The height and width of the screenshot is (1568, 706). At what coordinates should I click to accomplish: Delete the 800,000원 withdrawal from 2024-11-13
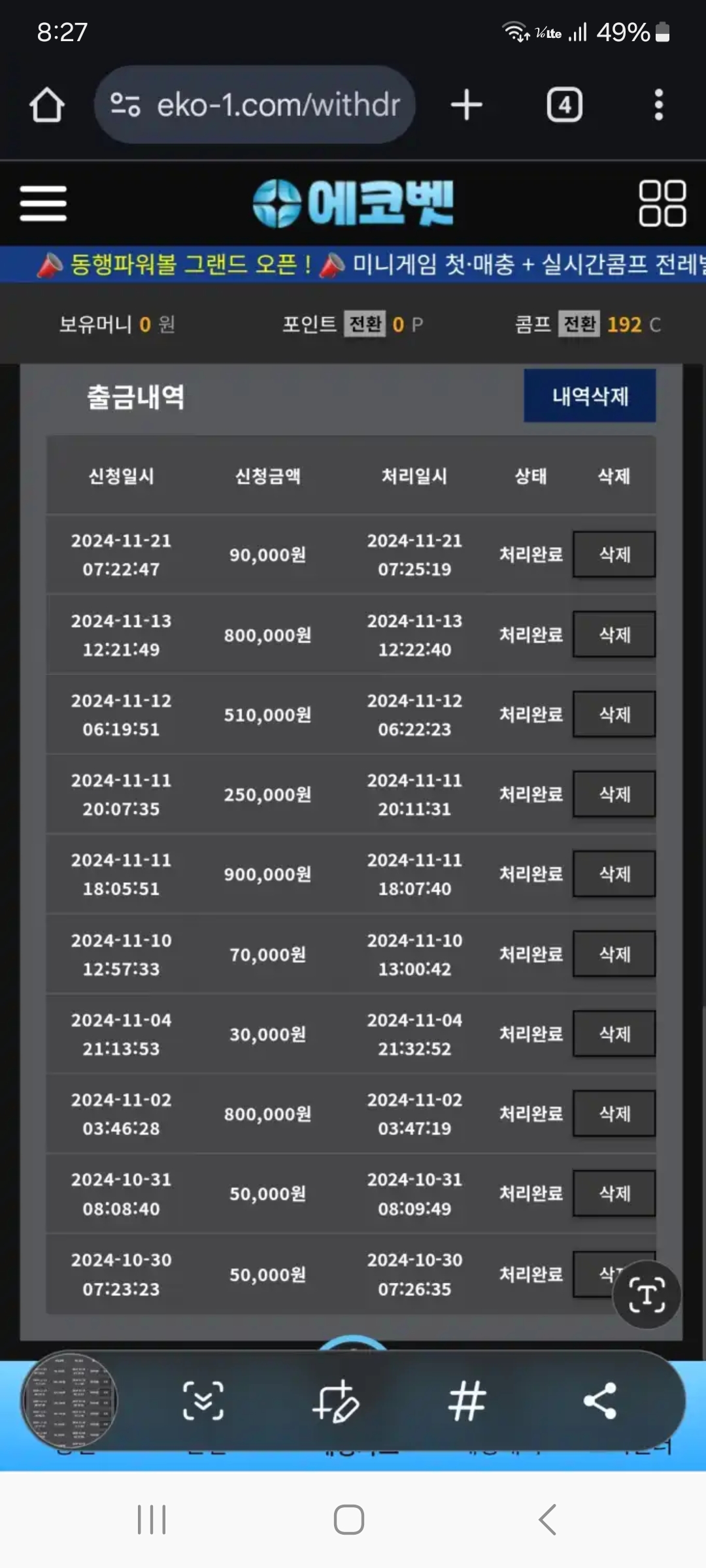(x=614, y=634)
